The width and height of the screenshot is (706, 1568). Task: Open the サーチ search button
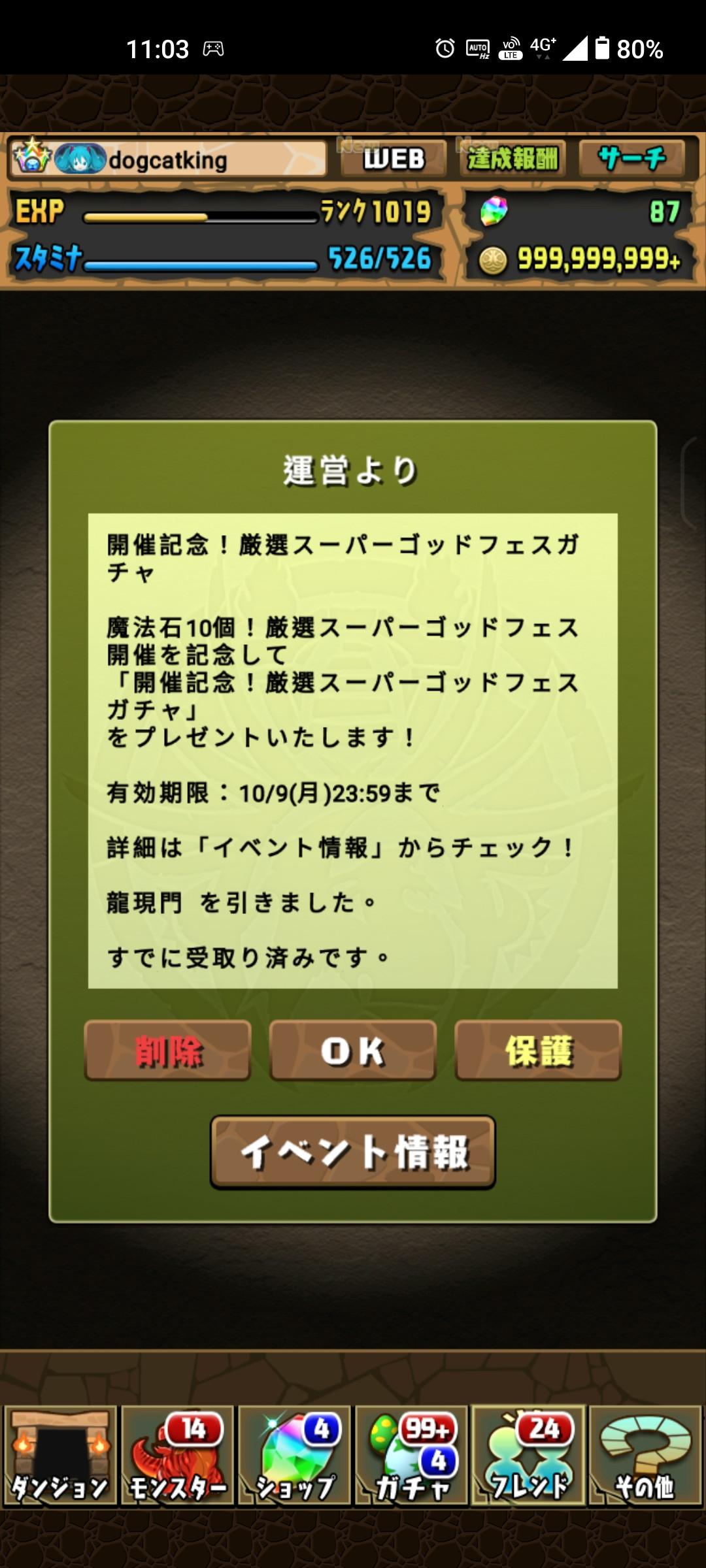(631, 159)
